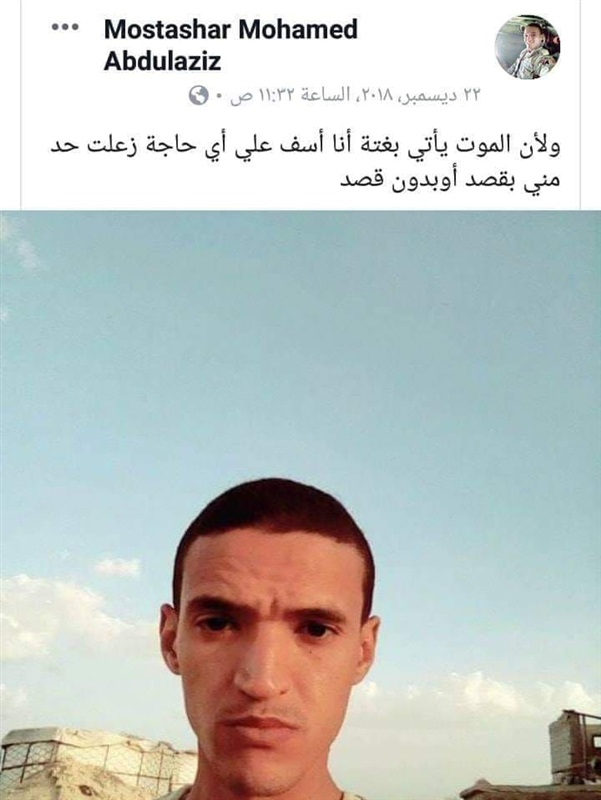Tap the author's round profile picture
The width and height of the screenshot is (601, 800).
(x=527, y=47)
